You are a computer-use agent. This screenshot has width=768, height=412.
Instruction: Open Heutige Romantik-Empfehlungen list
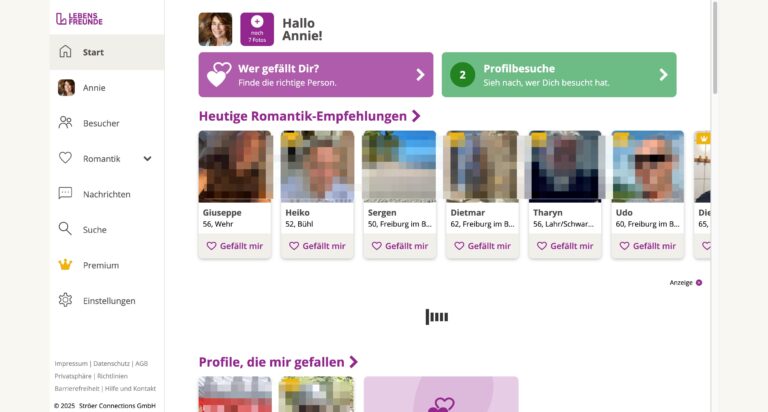click(x=309, y=116)
